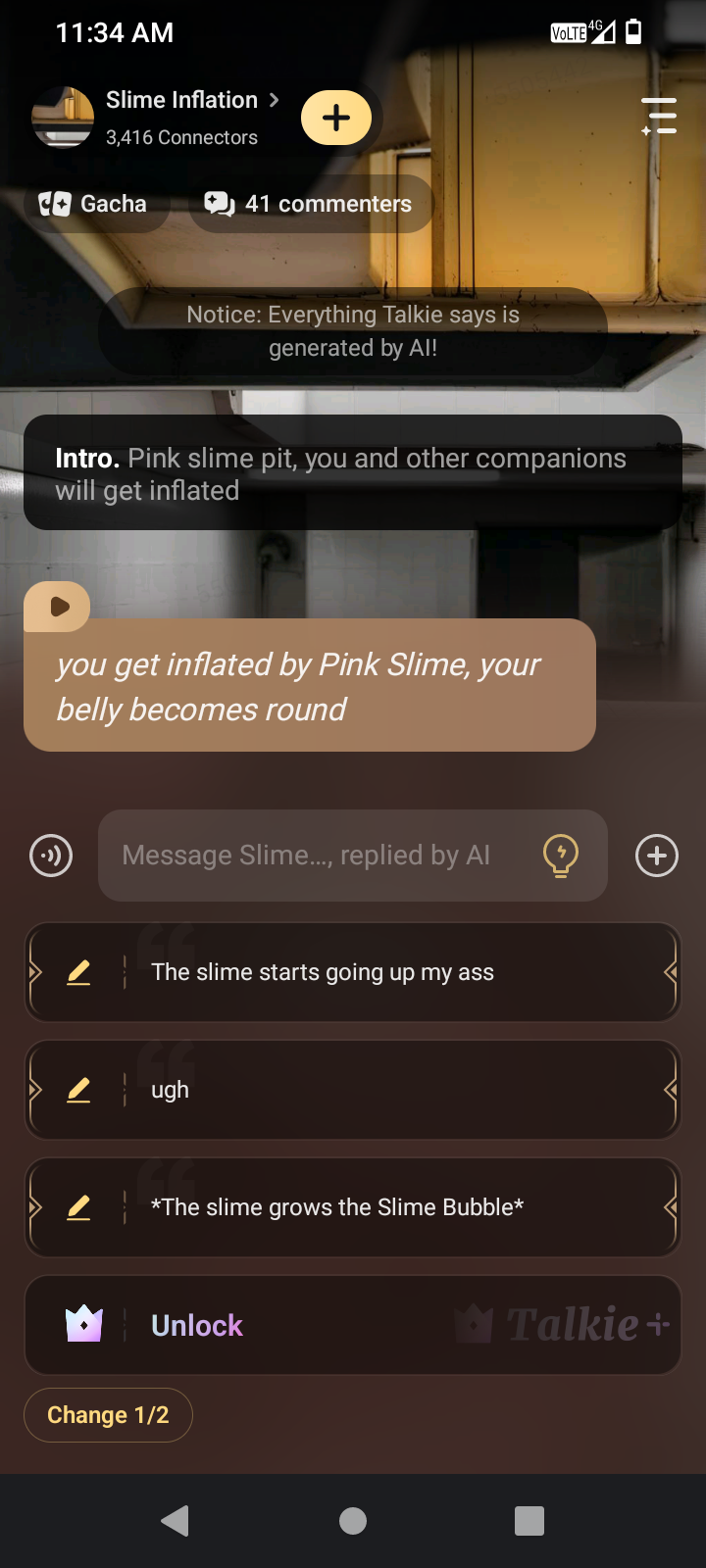Open the plus attachments icon beside the message field
The height and width of the screenshot is (1568, 706).
pyautogui.click(x=657, y=856)
